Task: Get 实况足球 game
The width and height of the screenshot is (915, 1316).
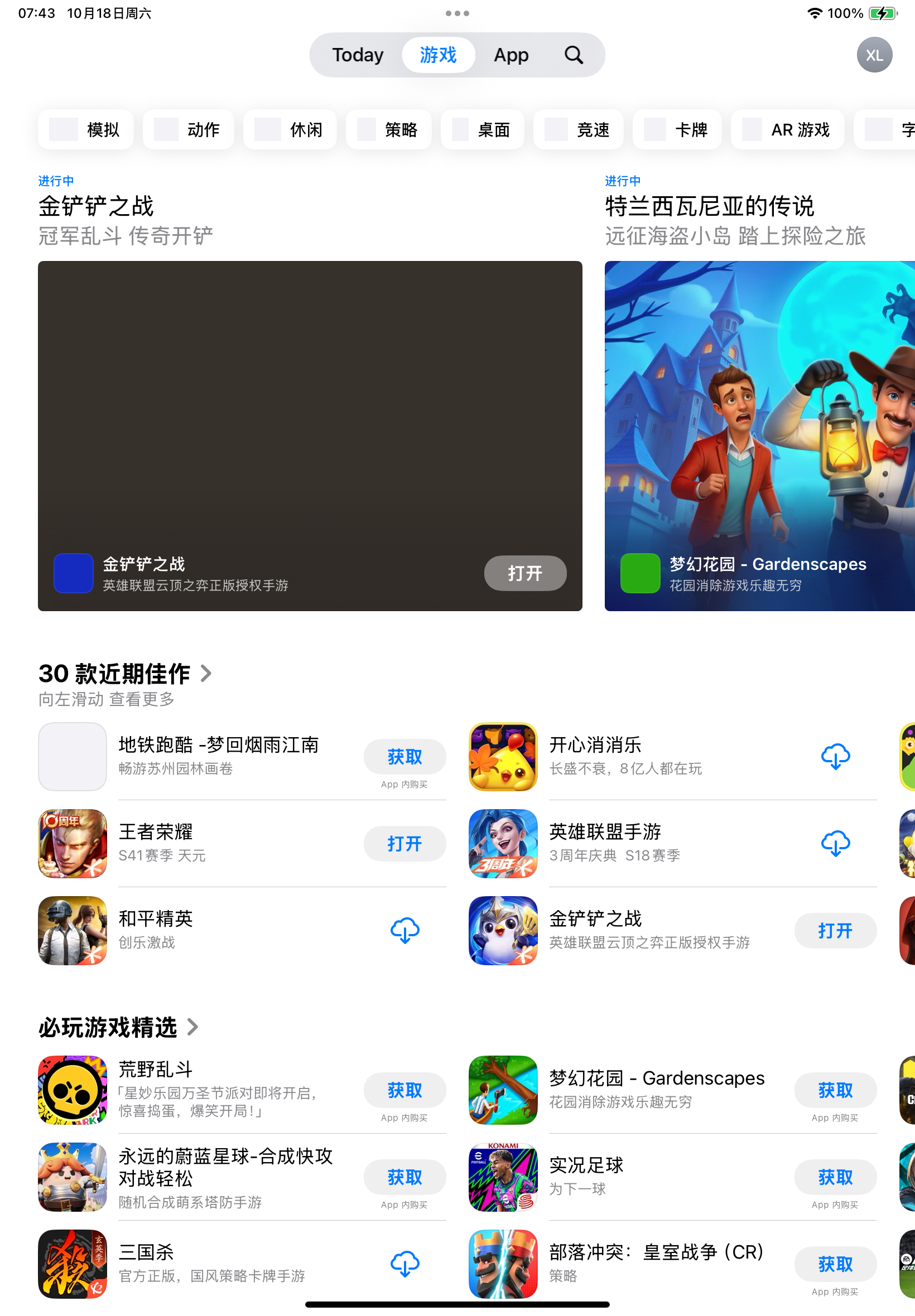Action: [835, 1176]
